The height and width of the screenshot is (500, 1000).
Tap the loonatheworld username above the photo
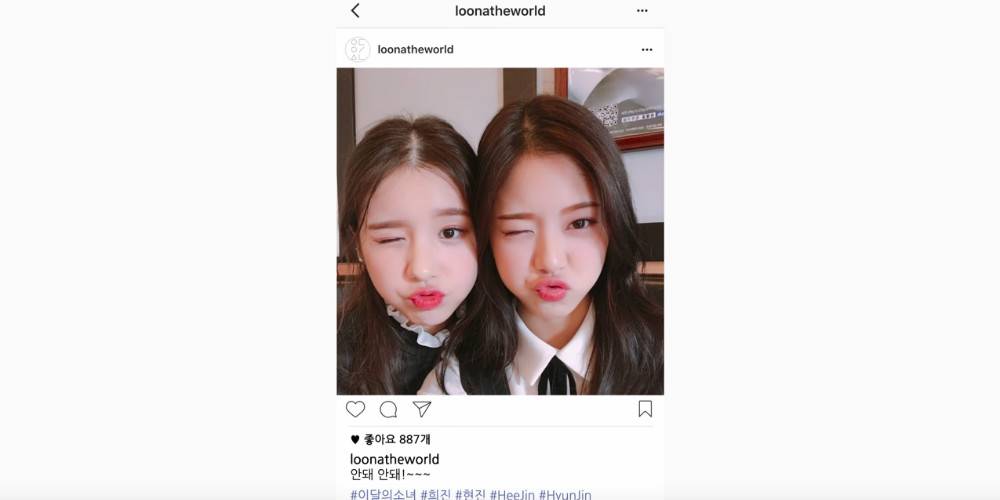click(x=415, y=49)
